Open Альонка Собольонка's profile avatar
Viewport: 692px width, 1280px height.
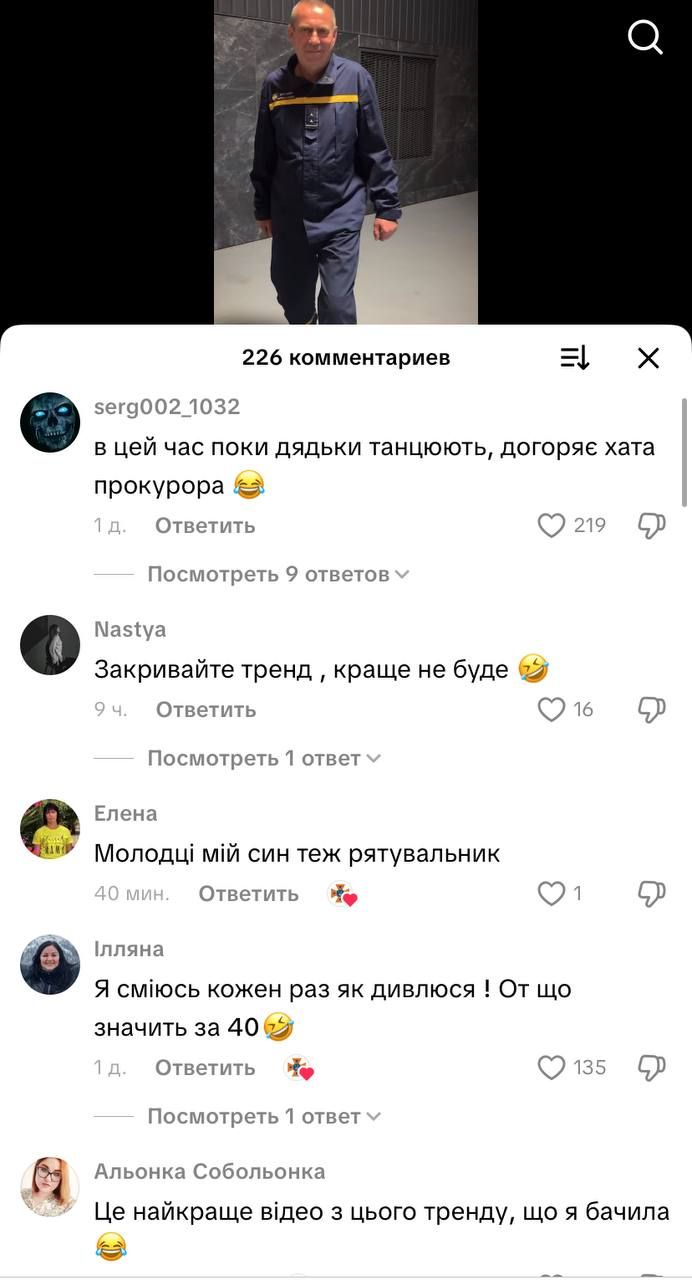coord(50,1187)
